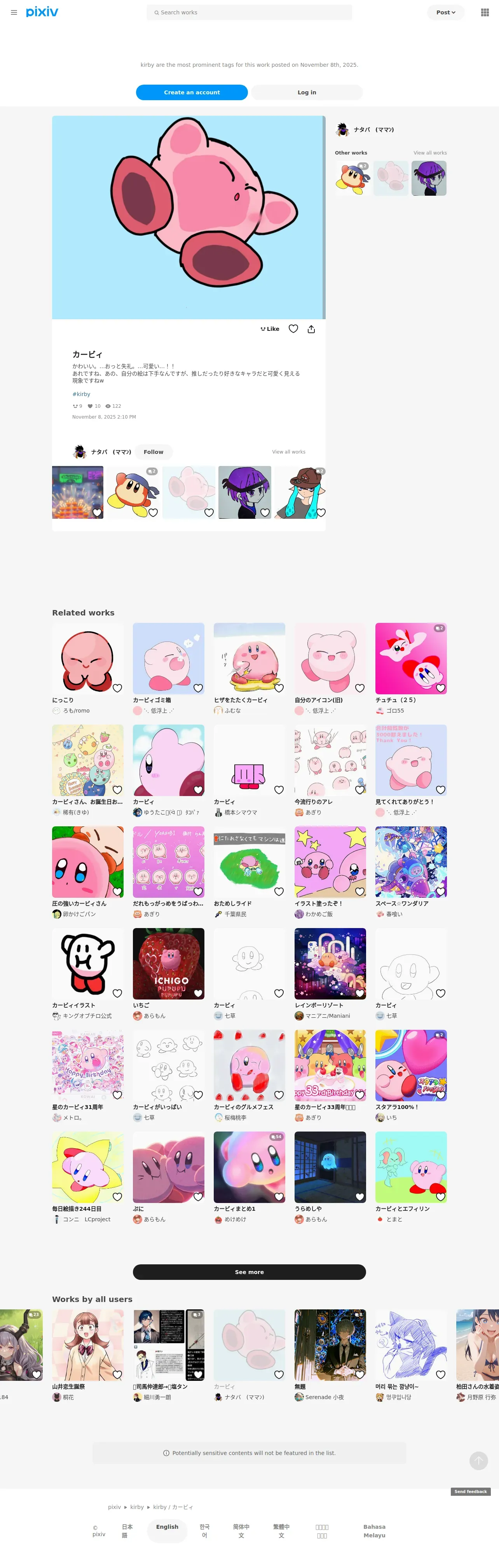Open related work チュチュ（２5）
This screenshot has height=1568, width=499.
click(x=411, y=658)
